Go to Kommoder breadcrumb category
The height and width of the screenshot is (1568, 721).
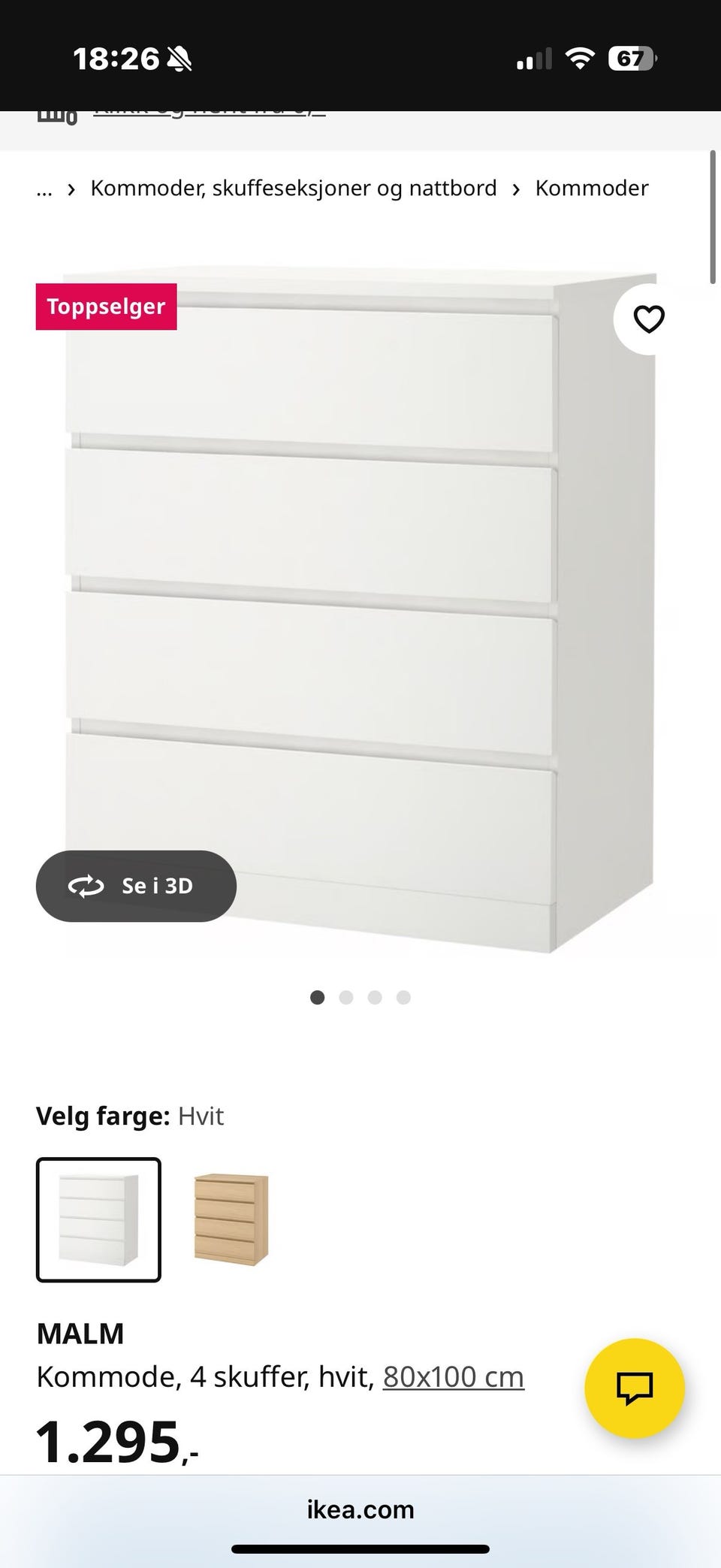(592, 188)
